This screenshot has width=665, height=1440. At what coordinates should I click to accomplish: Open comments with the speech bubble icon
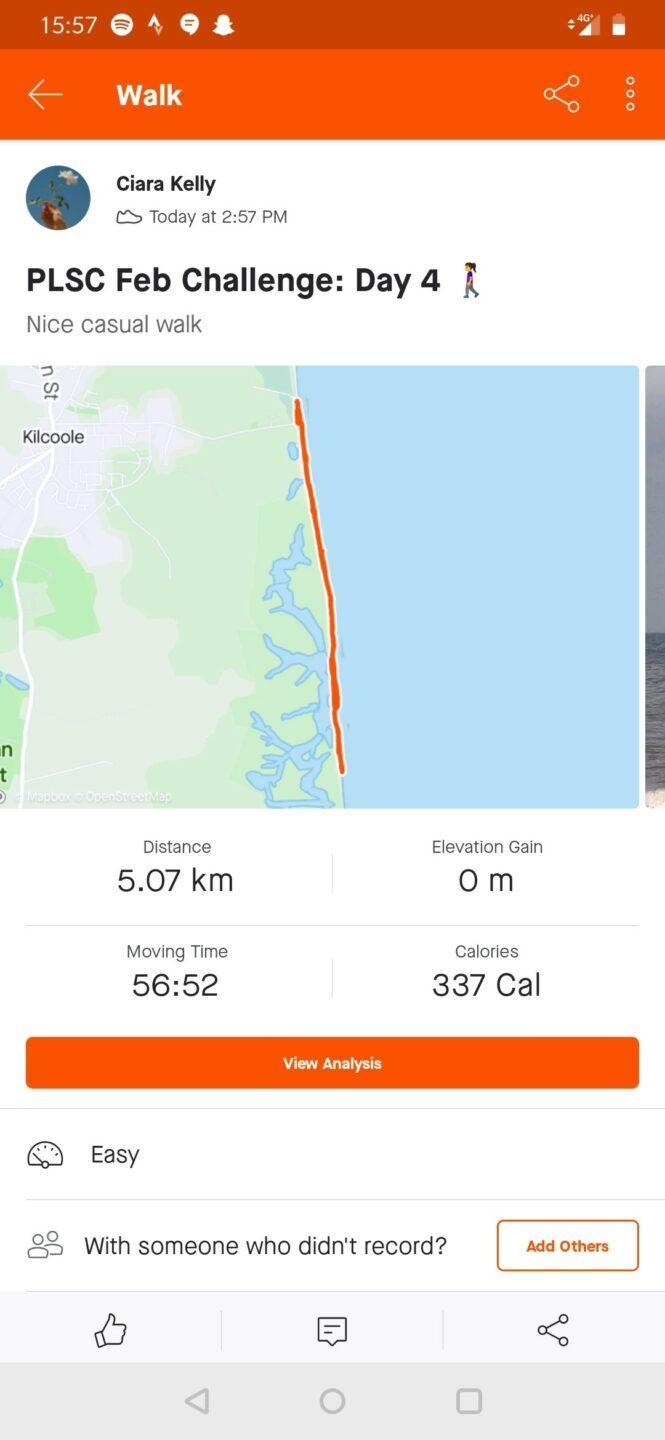pyautogui.click(x=332, y=1330)
